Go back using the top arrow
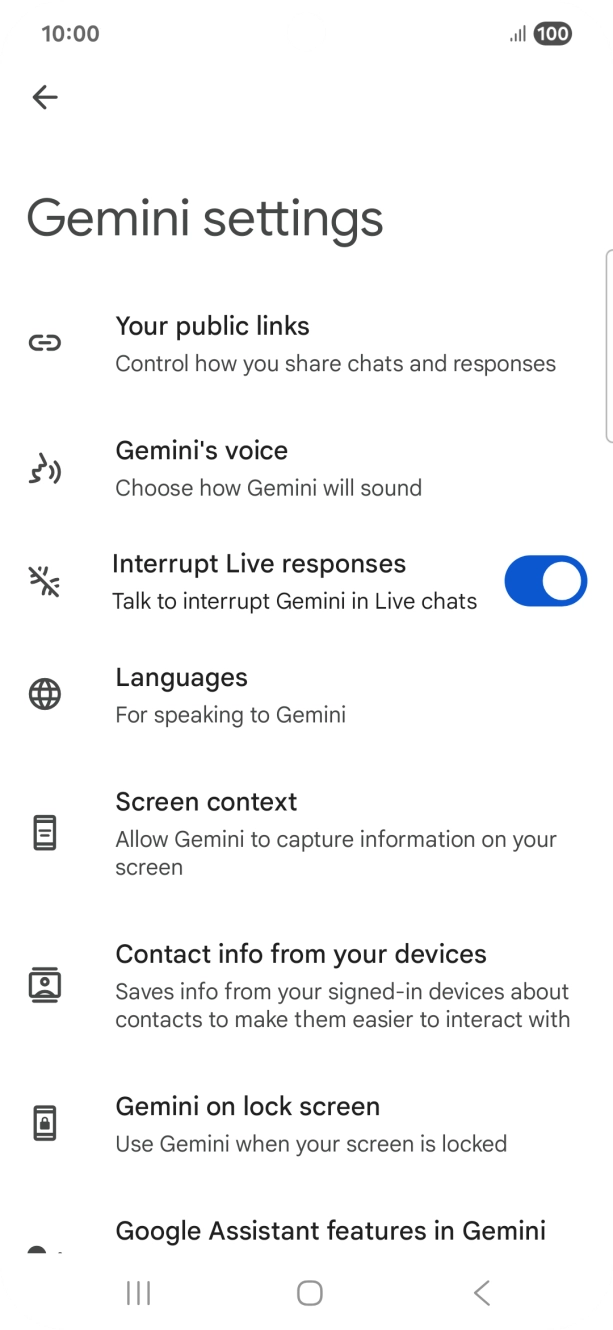Image resolution: width=613 pixels, height=1330 pixels. (x=45, y=97)
